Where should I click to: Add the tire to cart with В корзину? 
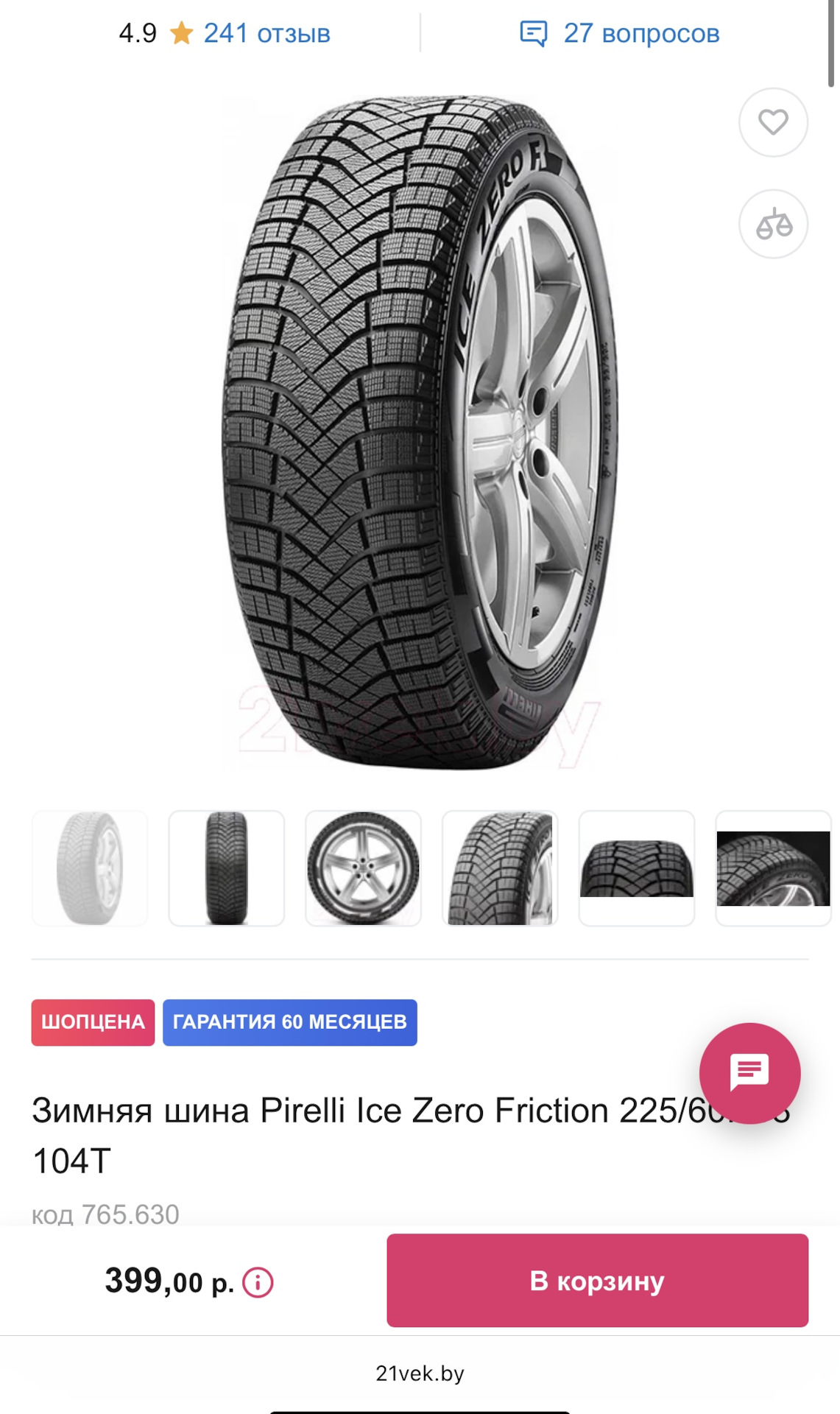point(597,1281)
